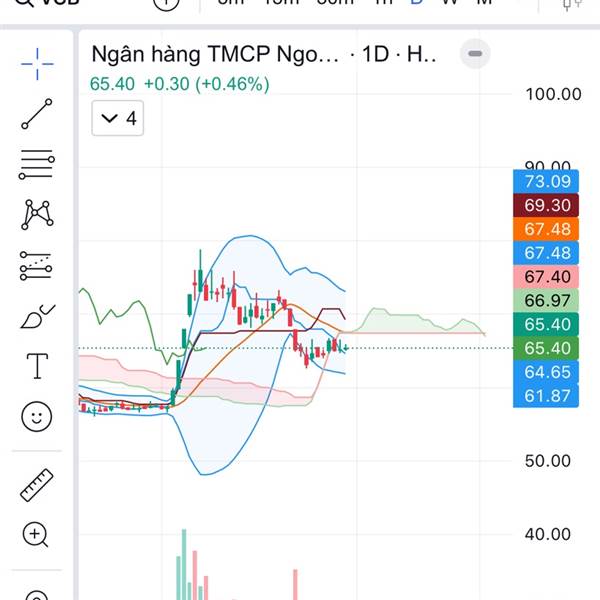The width and height of the screenshot is (600, 600).
Task: Tap the zoom in magnifier tool
Action: point(37,535)
